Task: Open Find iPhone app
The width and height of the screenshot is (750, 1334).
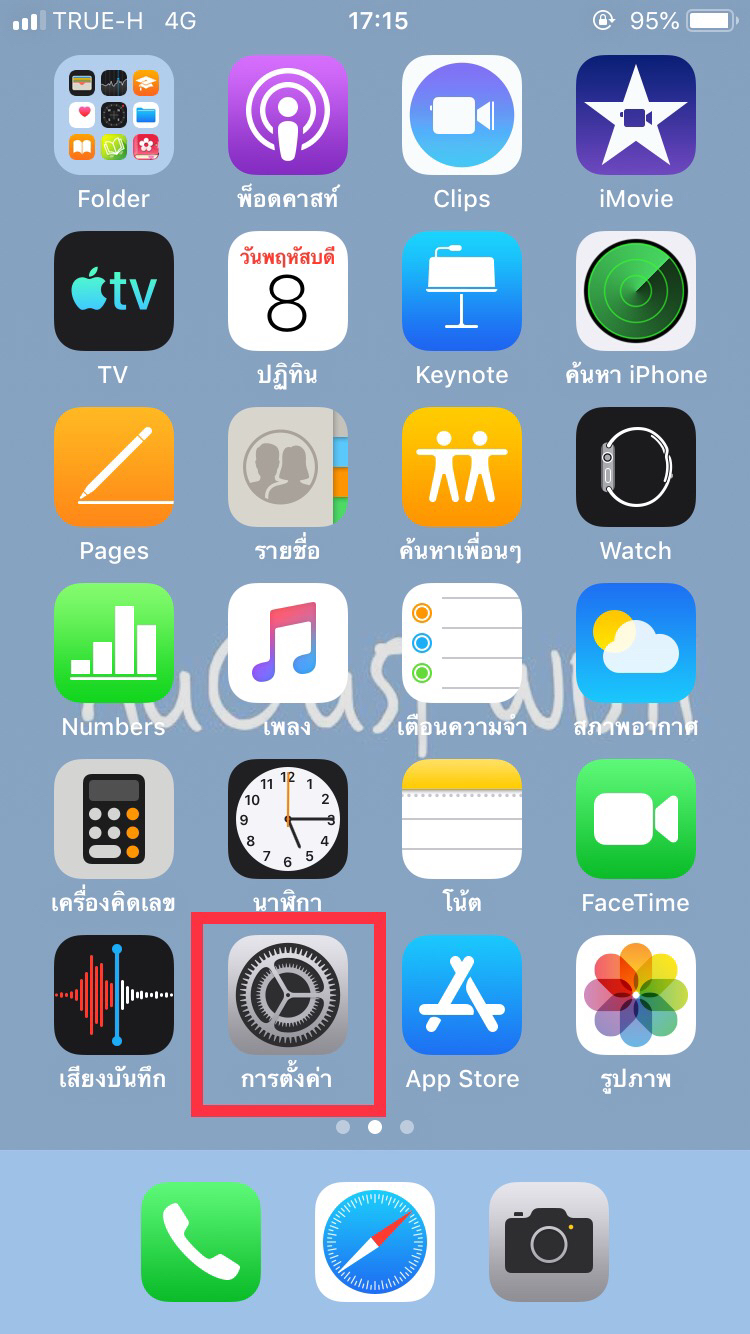Action: tap(636, 291)
